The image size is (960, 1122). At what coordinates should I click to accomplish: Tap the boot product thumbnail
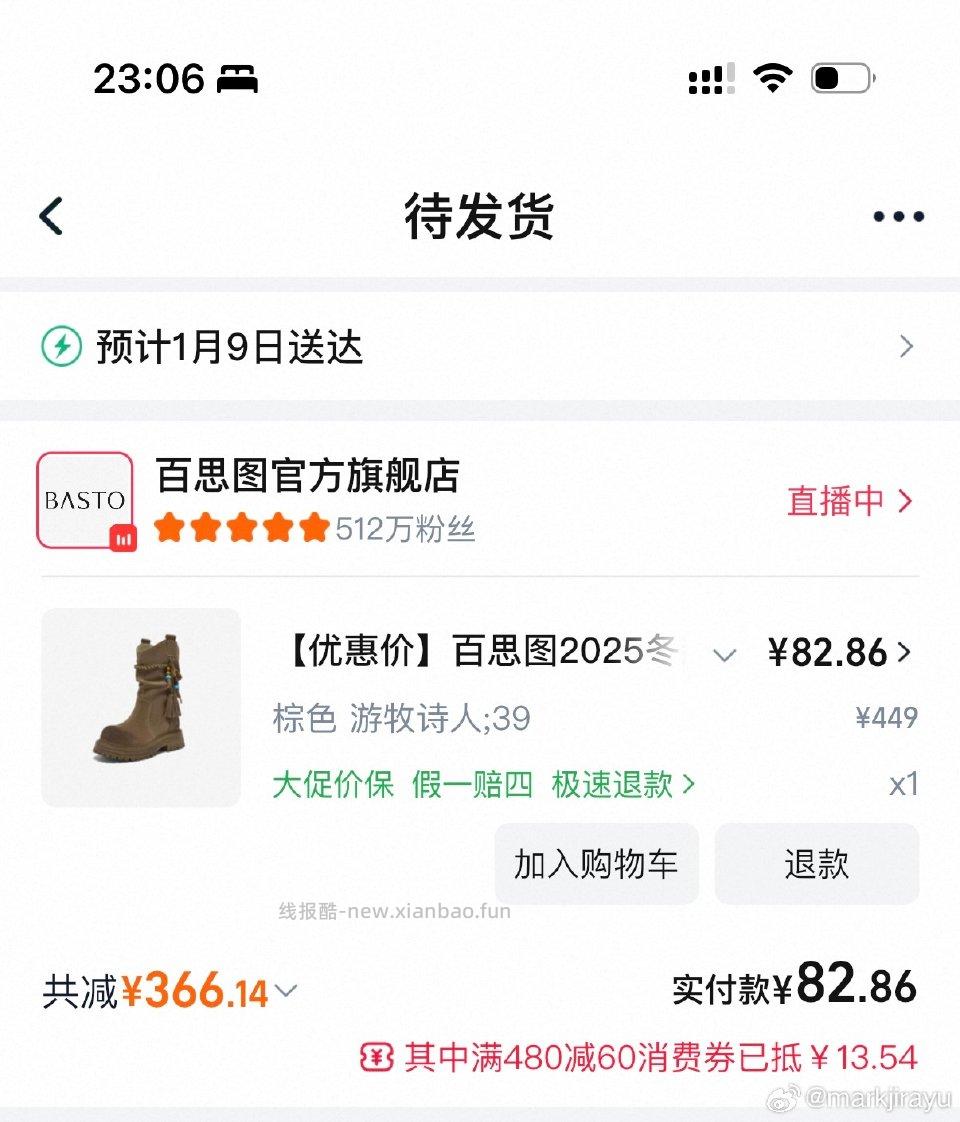point(140,707)
